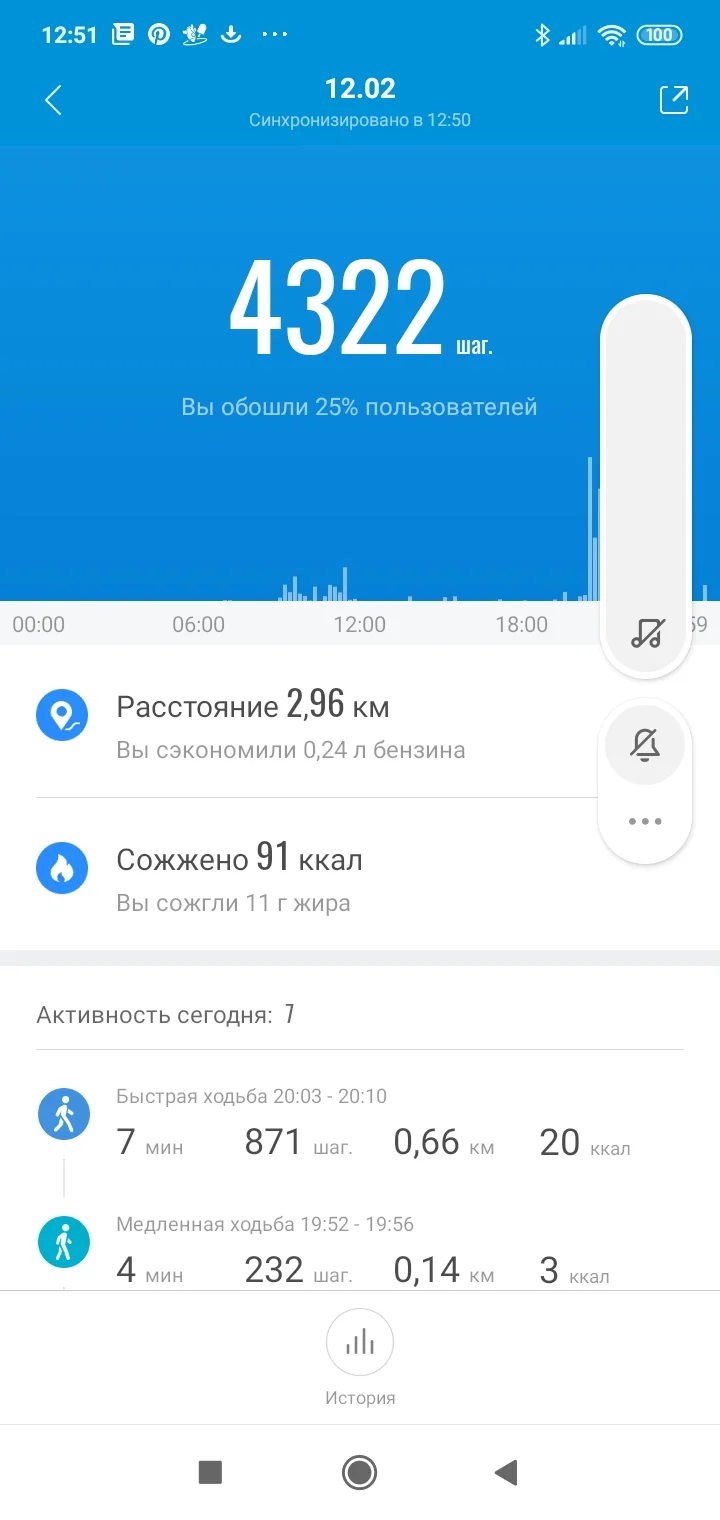Go to the system home screen
Image resolution: width=720 pixels, height=1520 pixels.
tap(359, 1472)
